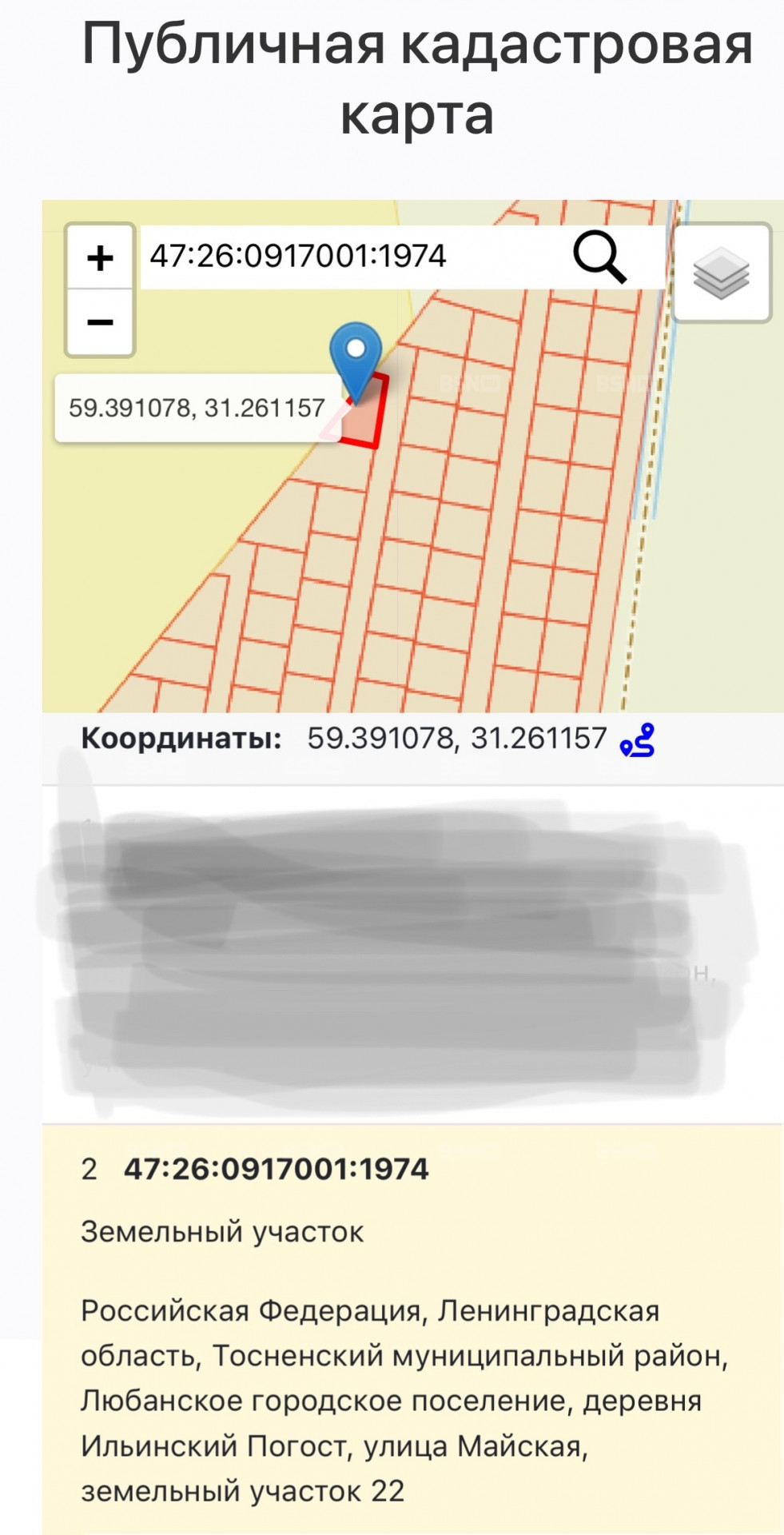The image size is (784, 1535).
Task: Open the map layers selector
Action: [x=722, y=273]
